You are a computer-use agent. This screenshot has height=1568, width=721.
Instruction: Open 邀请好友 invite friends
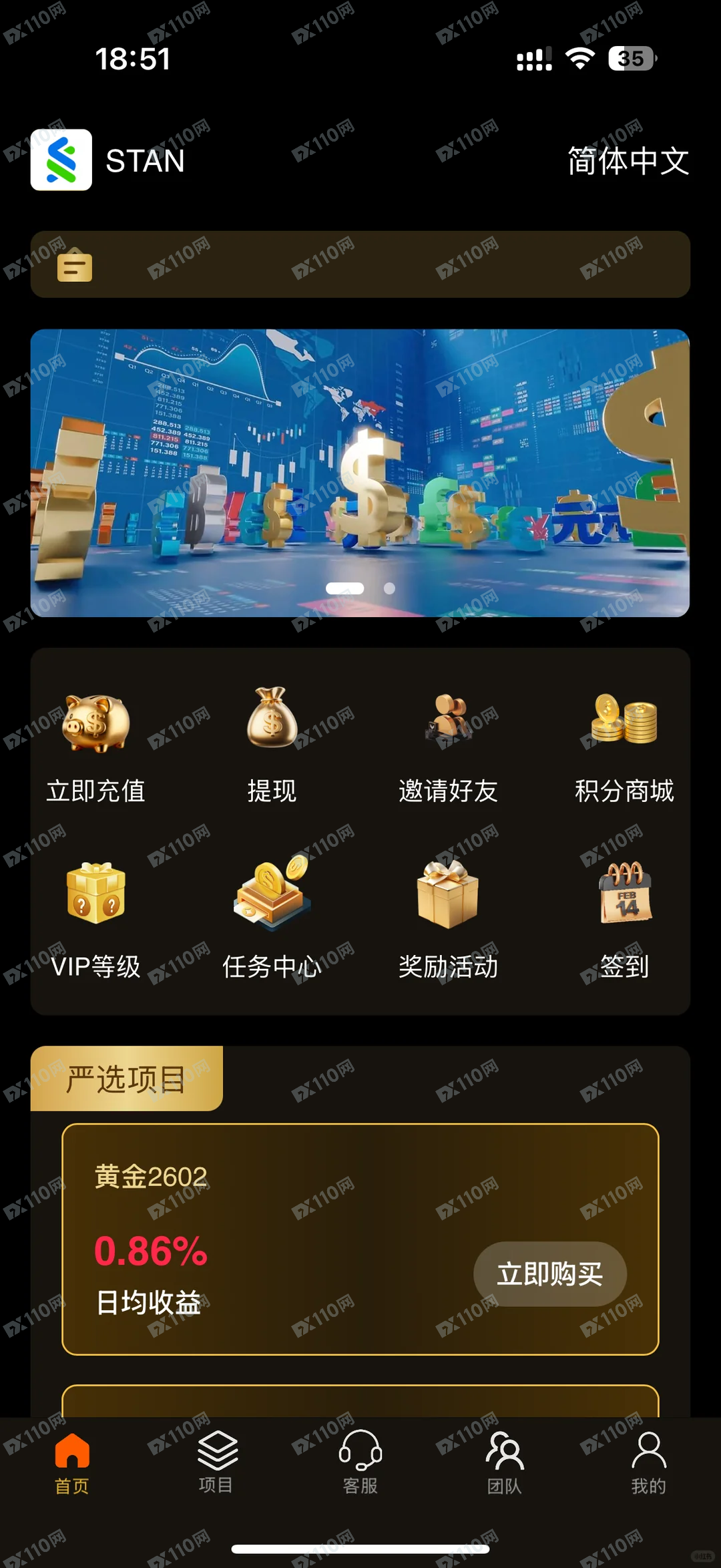[448, 746]
